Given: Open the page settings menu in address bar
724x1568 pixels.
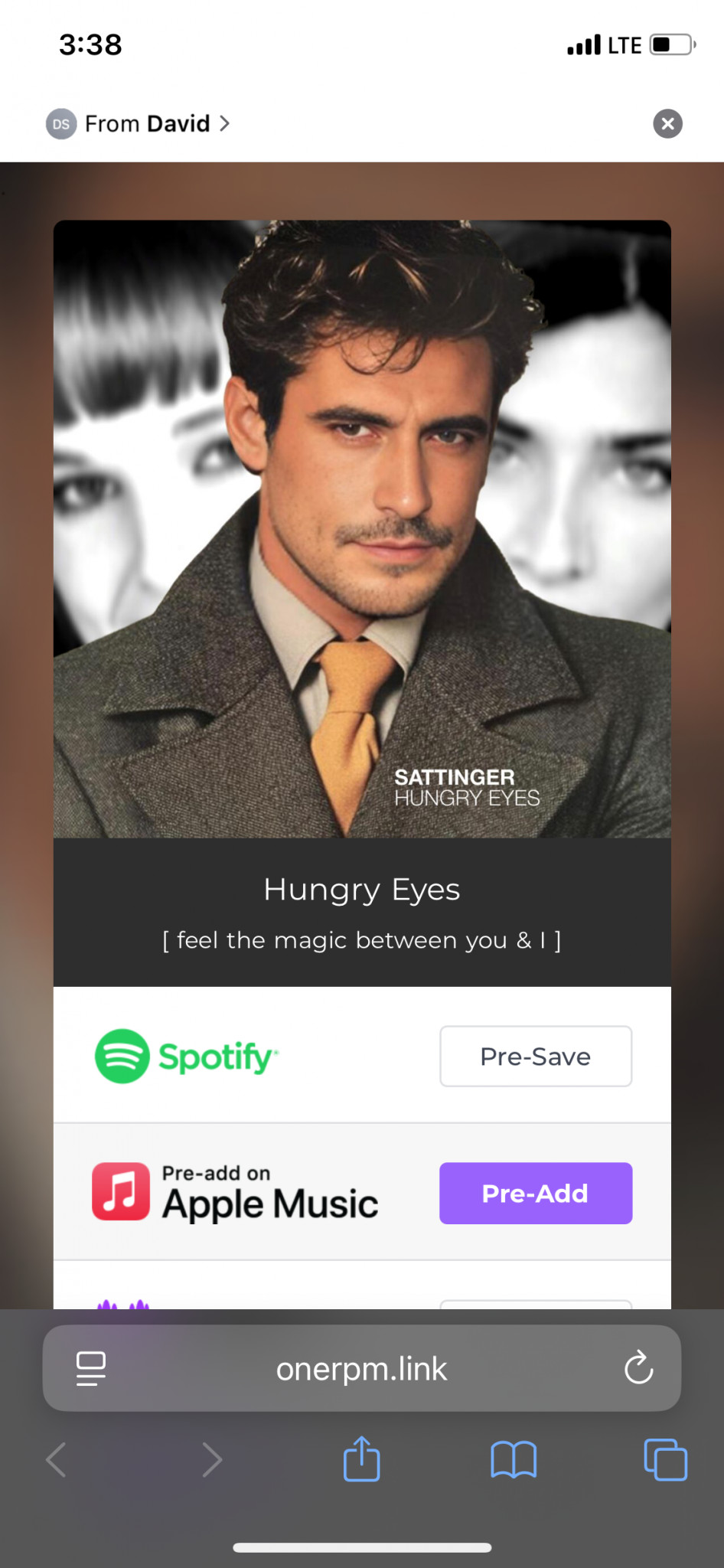Looking at the screenshot, I should (91, 1368).
